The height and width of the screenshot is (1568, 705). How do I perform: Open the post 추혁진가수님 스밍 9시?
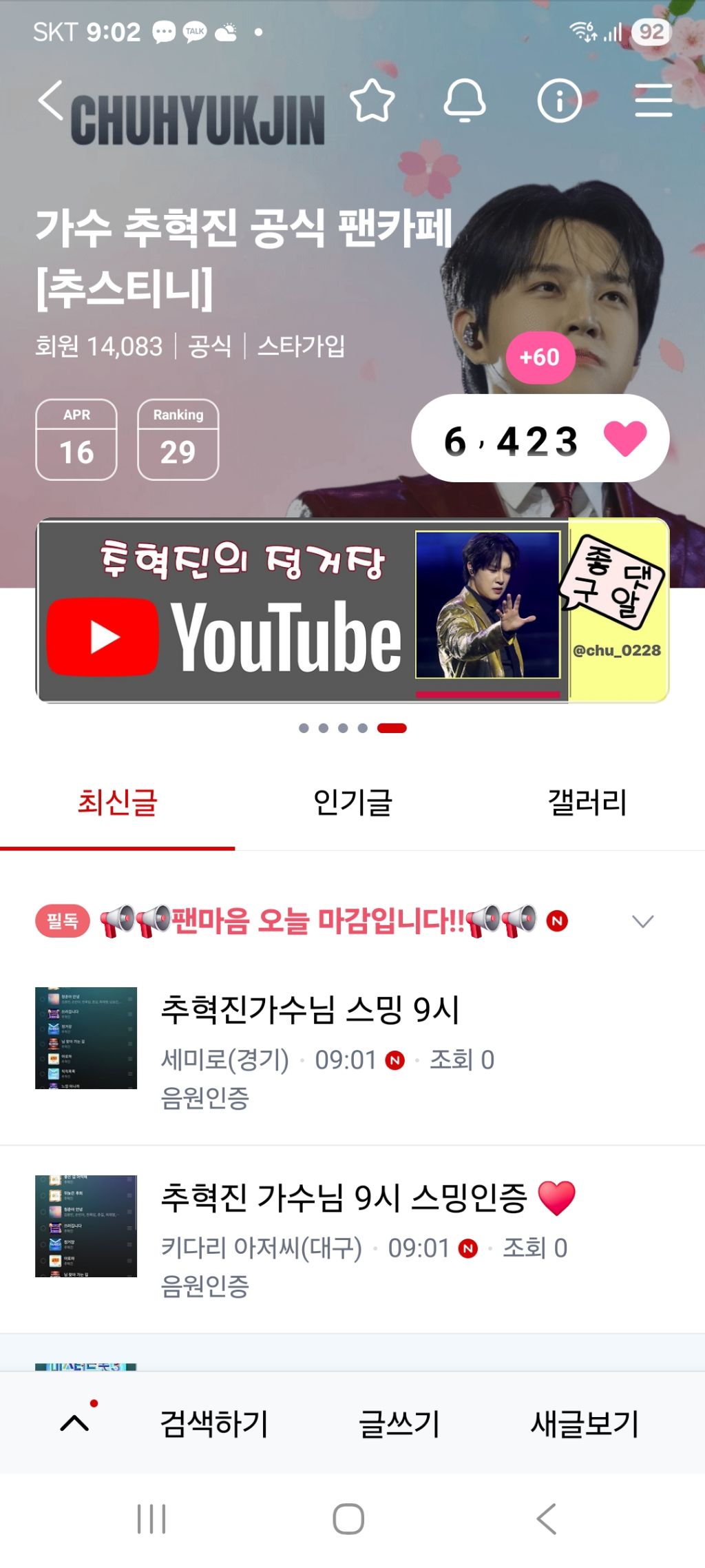310,1011
